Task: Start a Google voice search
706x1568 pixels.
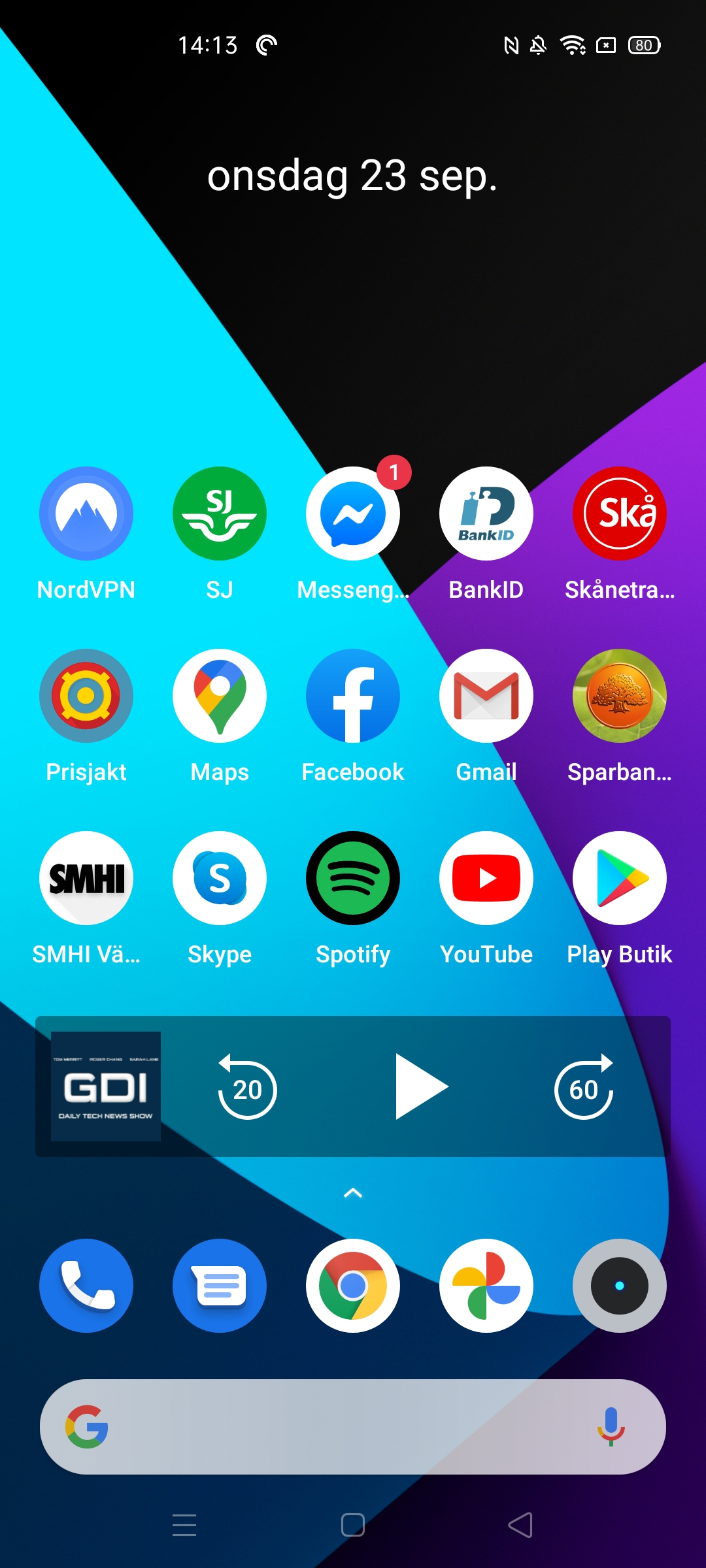Action: [611, 1427]
